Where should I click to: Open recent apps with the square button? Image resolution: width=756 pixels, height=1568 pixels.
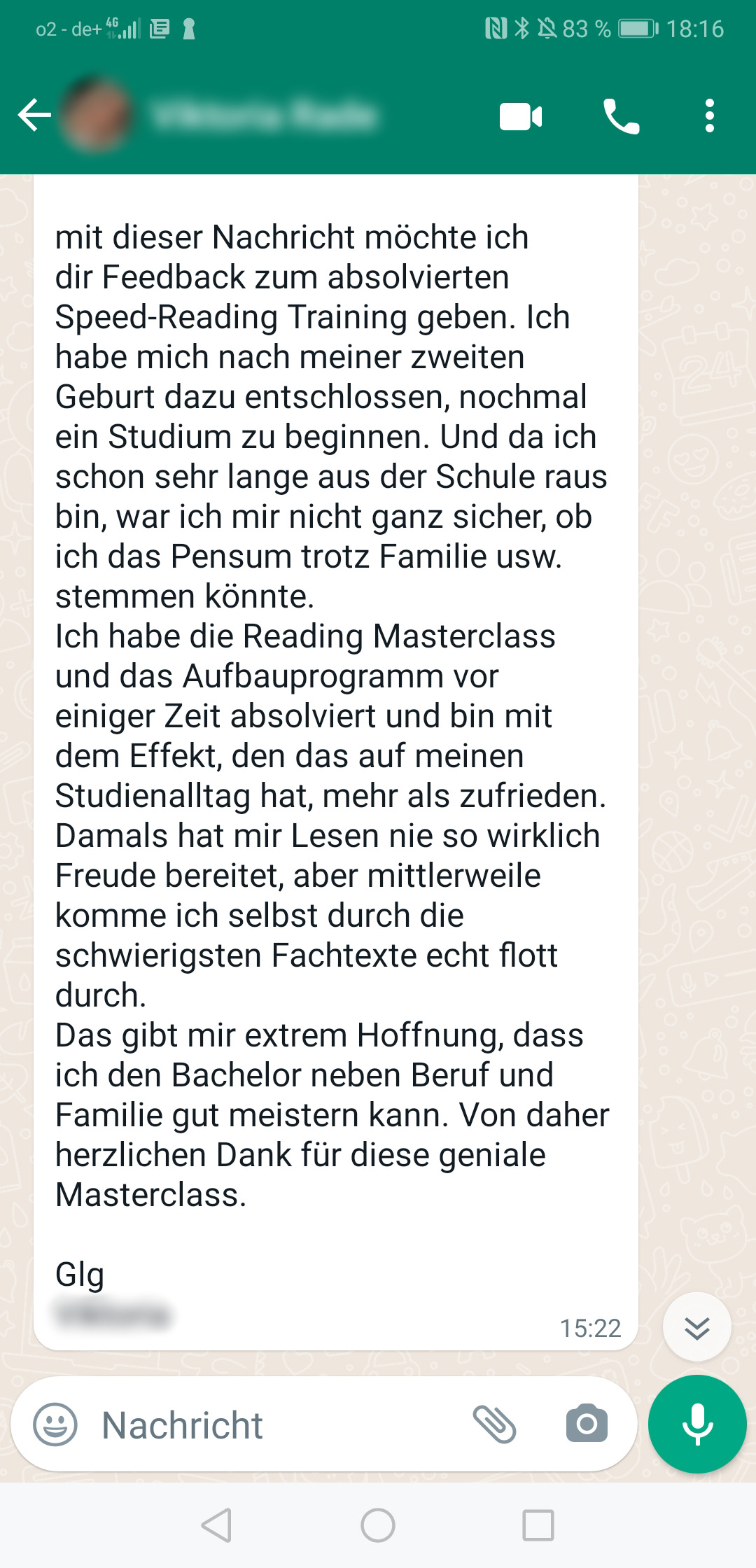point(538,1525)
